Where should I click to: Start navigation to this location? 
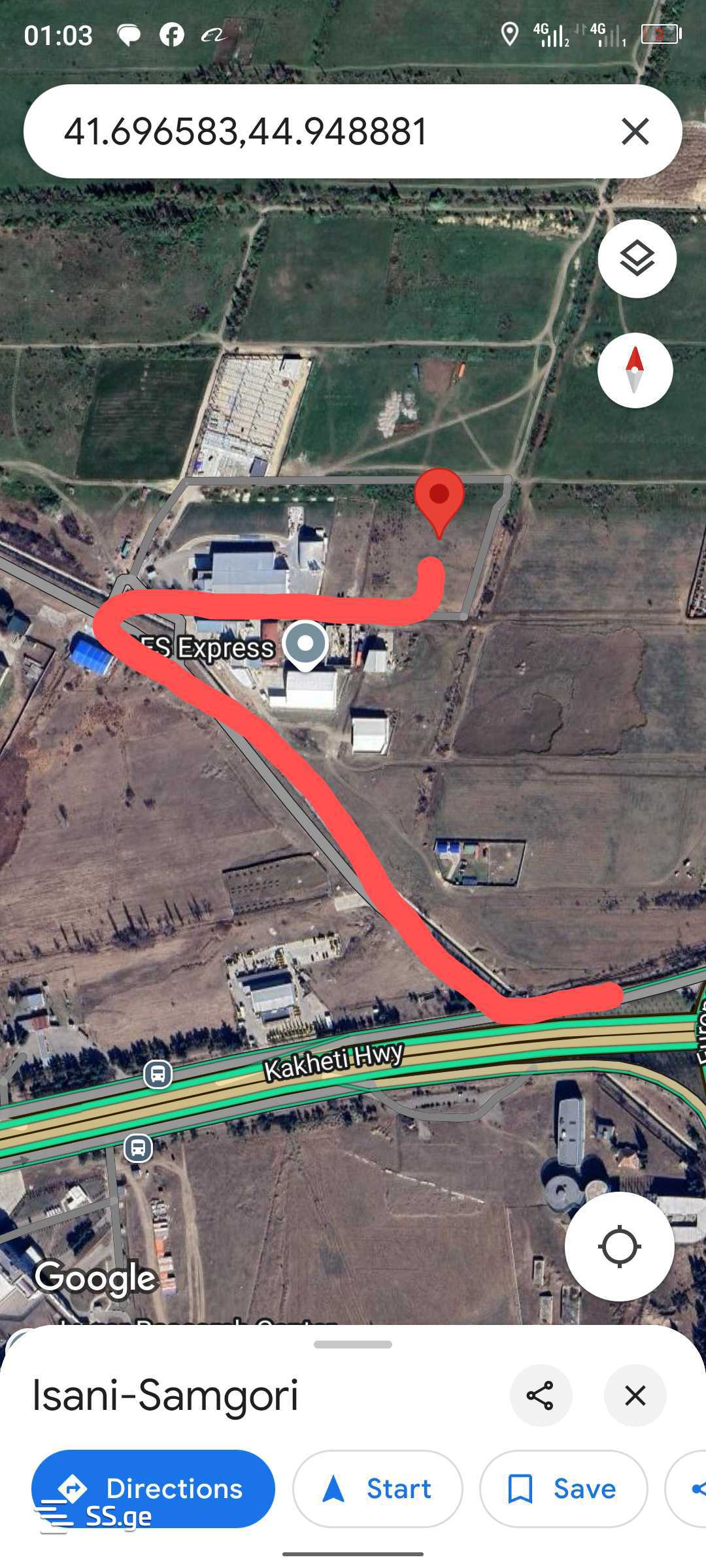tap(378, 1488)
